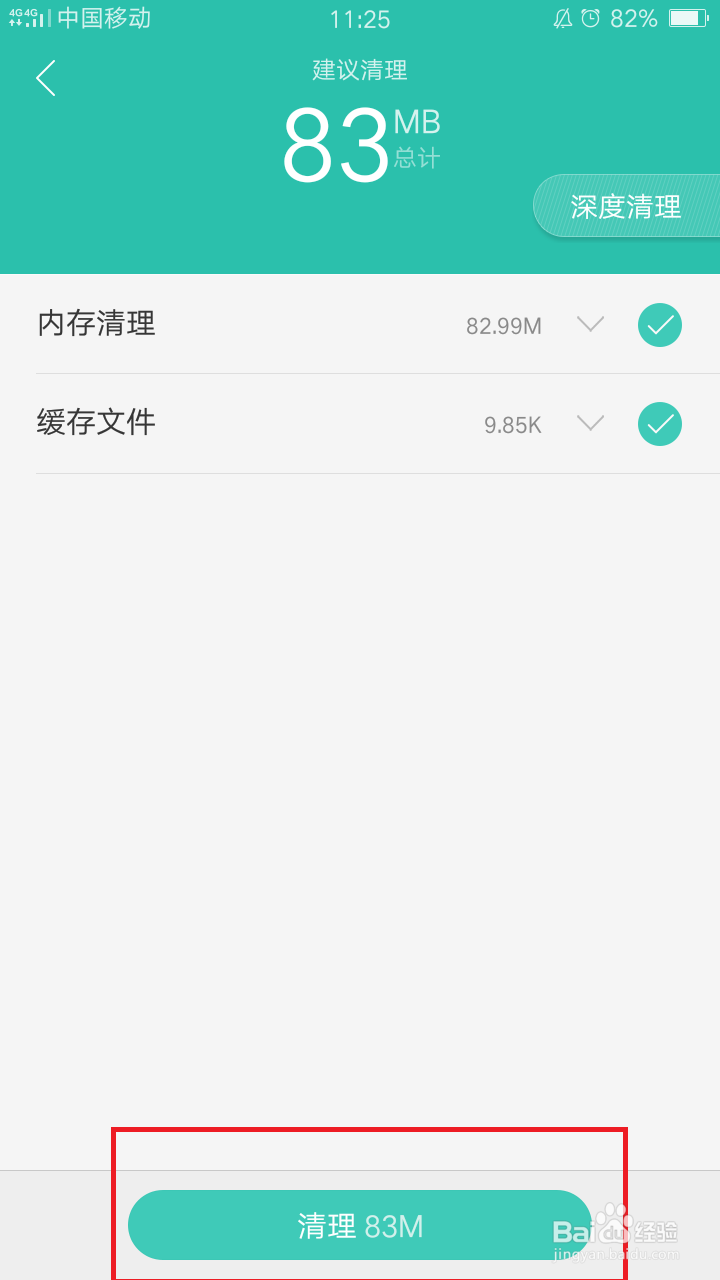
Task: Expand the 缓存文件 details chevron
Action: tap(590, 423)
